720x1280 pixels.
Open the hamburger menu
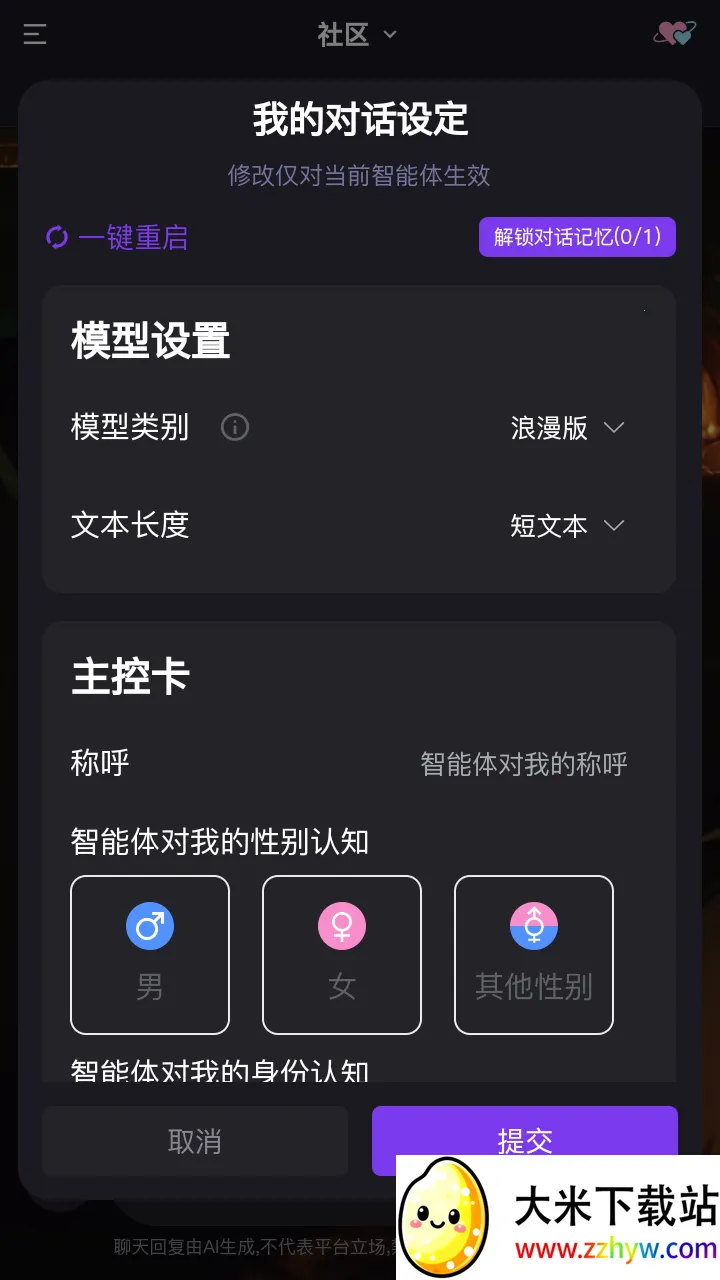point(33,35)
